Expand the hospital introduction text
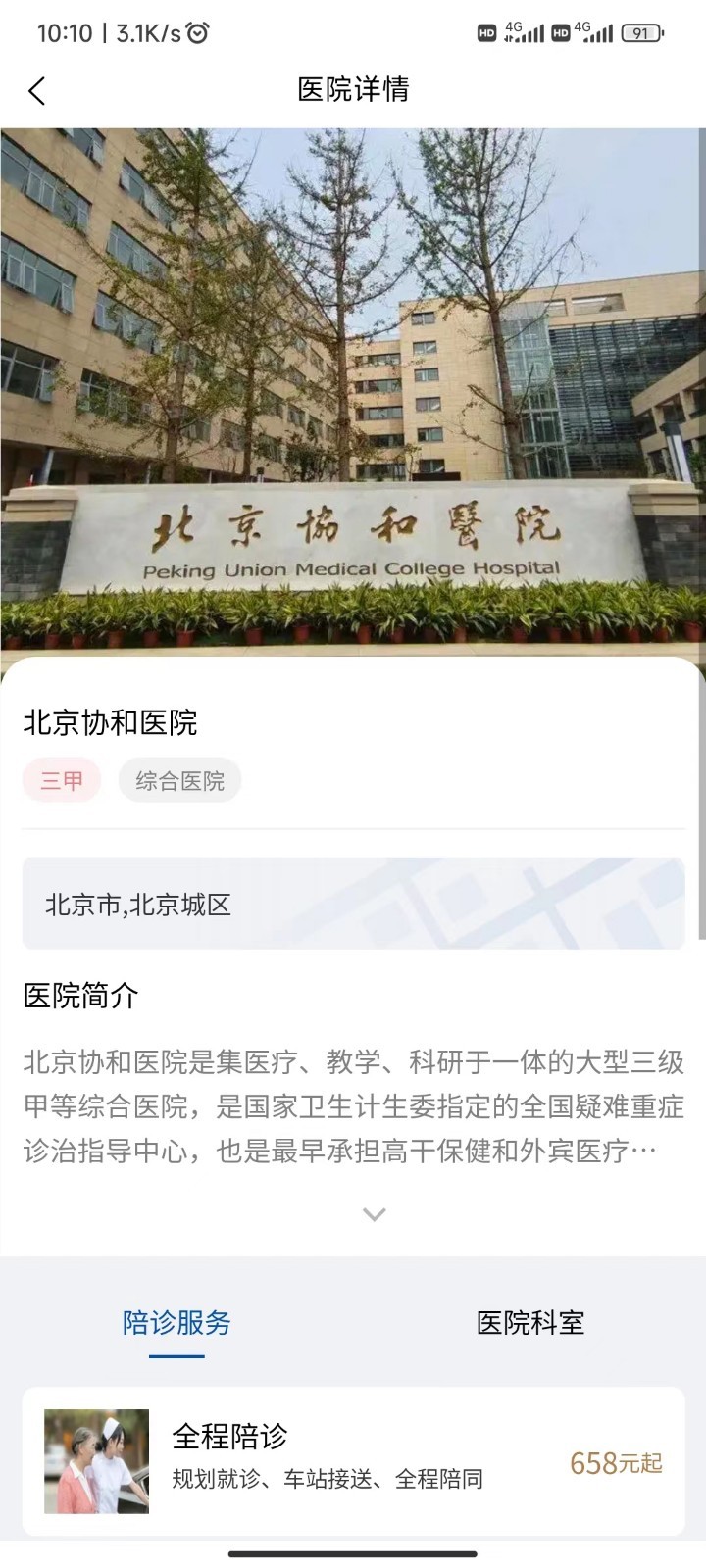Viewport: 706px width, 1568px height. [374, 1214]
